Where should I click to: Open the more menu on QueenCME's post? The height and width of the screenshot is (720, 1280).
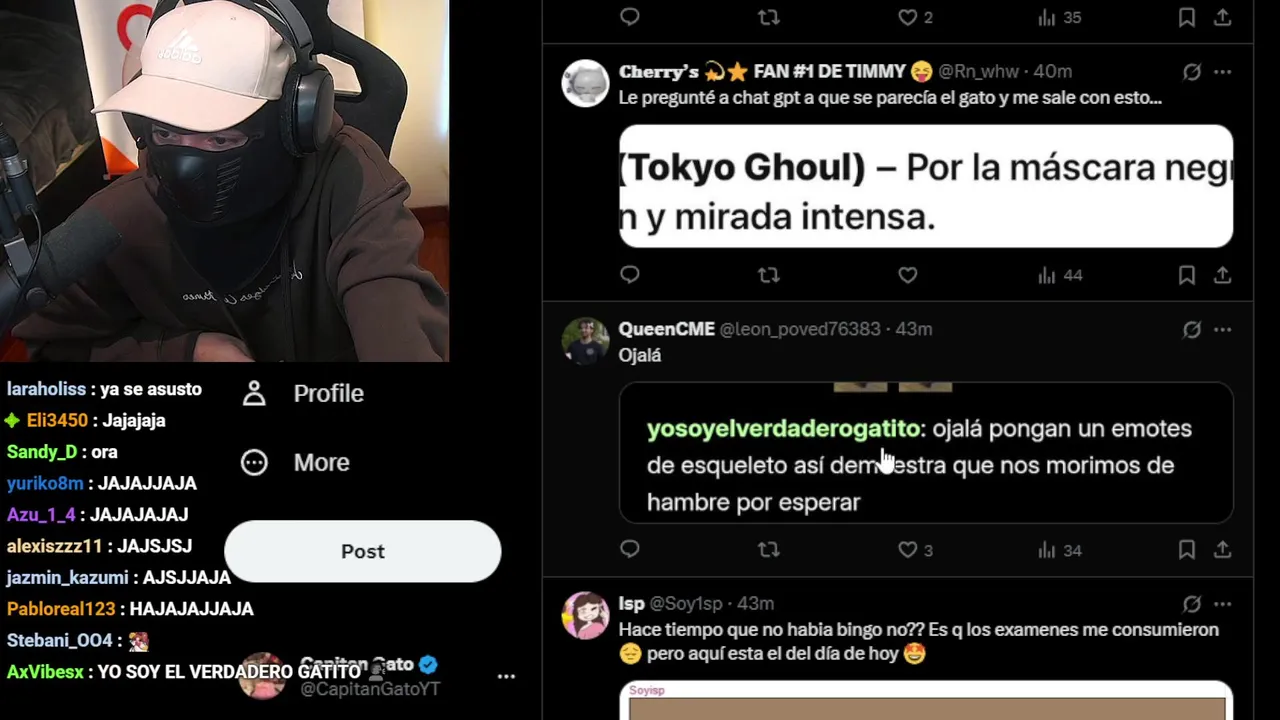click(x=1222, y=329)
